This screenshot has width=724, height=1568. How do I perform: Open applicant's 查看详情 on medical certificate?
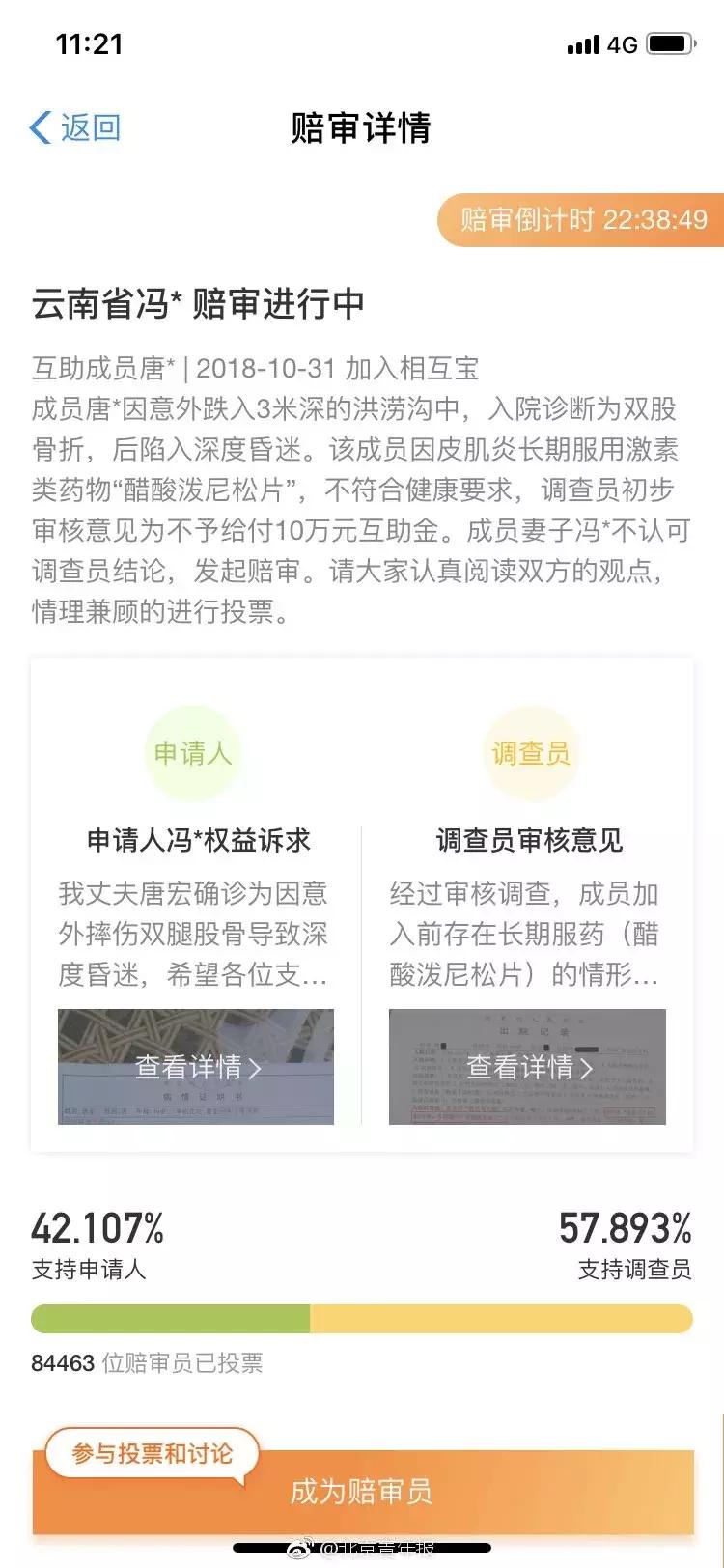(196, 1066)
